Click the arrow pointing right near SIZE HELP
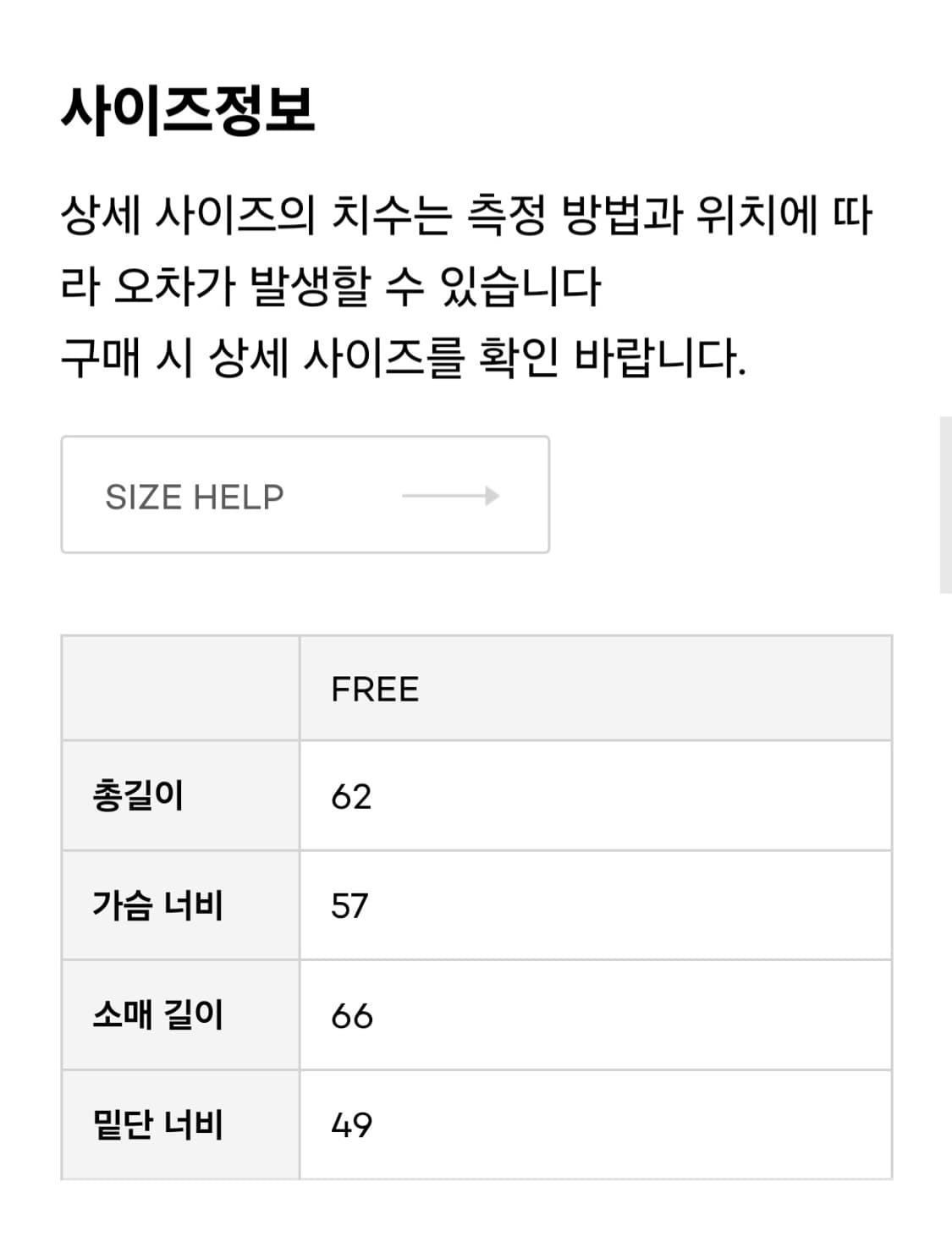The height and width of the screenshot is (1242, 952). (453, 495)
